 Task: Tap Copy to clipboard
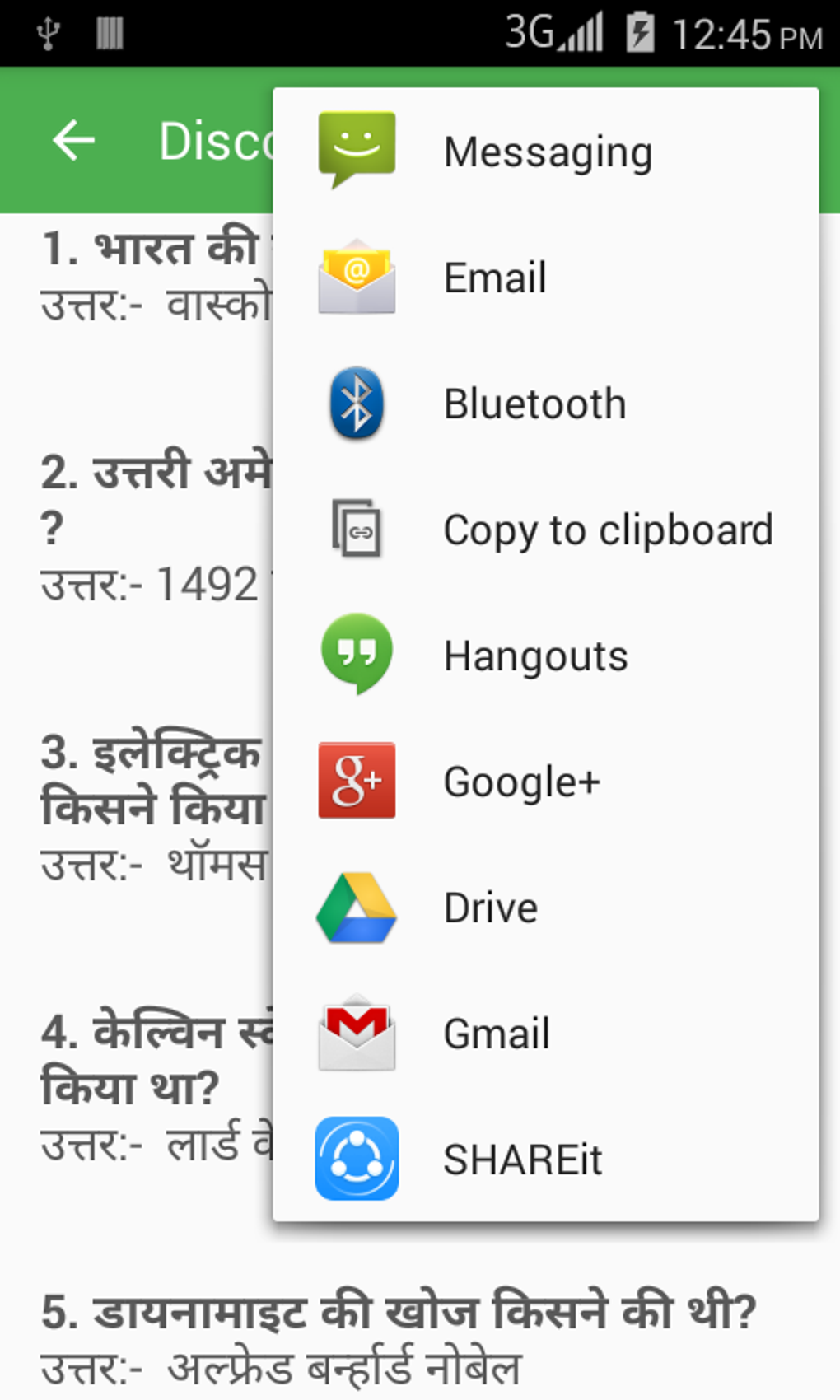[x=545, y=530]
